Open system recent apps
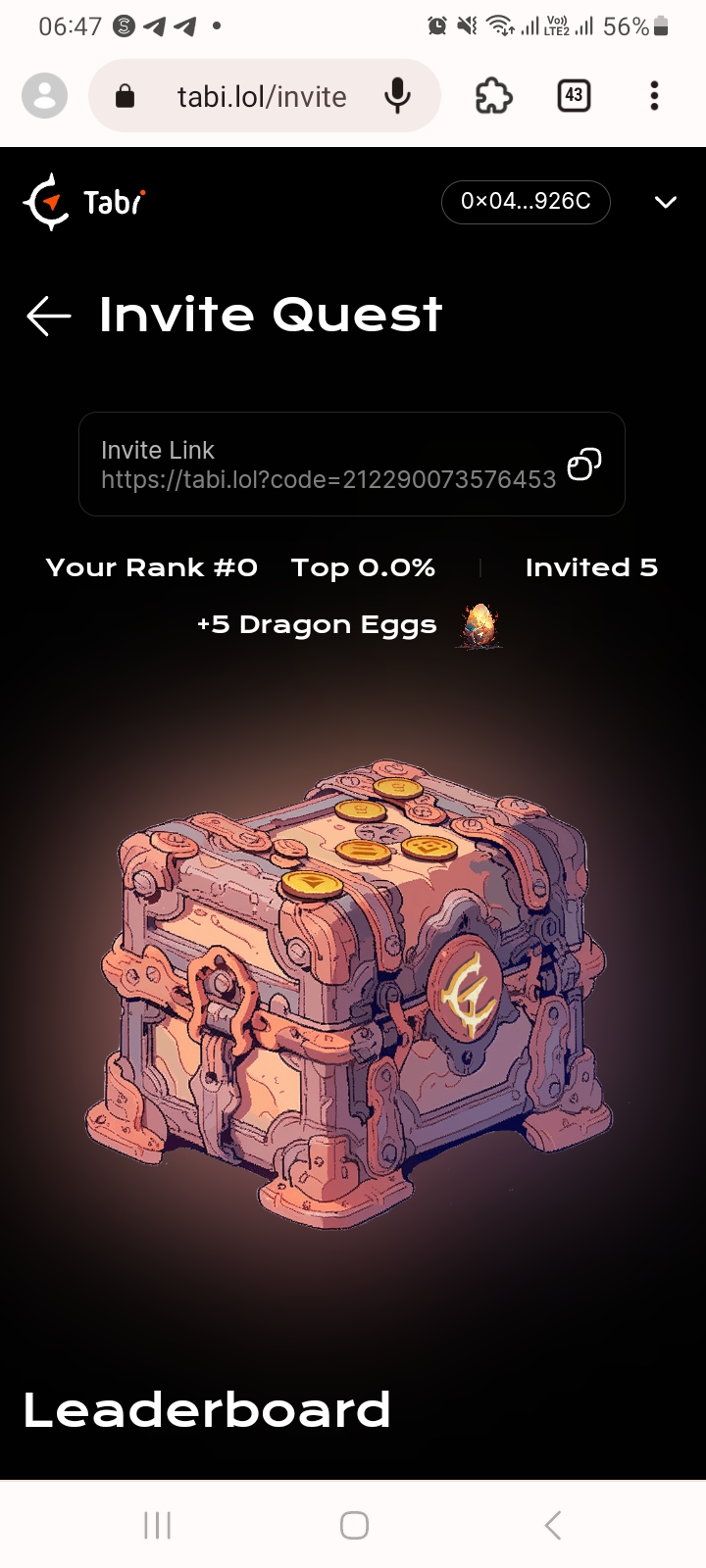Viewport: 706px width, 1568px height. click(157, 1525)
